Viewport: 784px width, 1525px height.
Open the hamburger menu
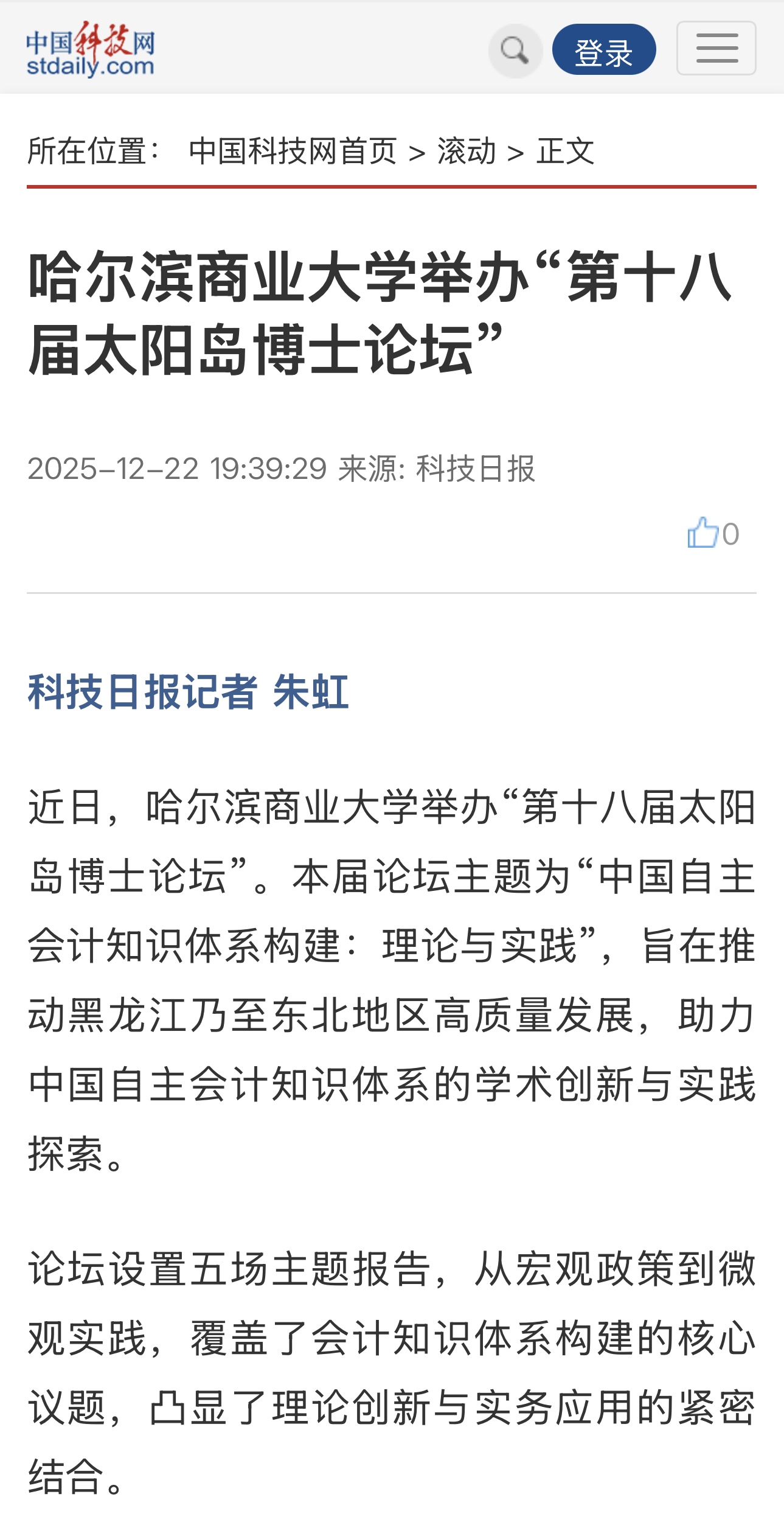pyautogui.click(x=716, y=49)
